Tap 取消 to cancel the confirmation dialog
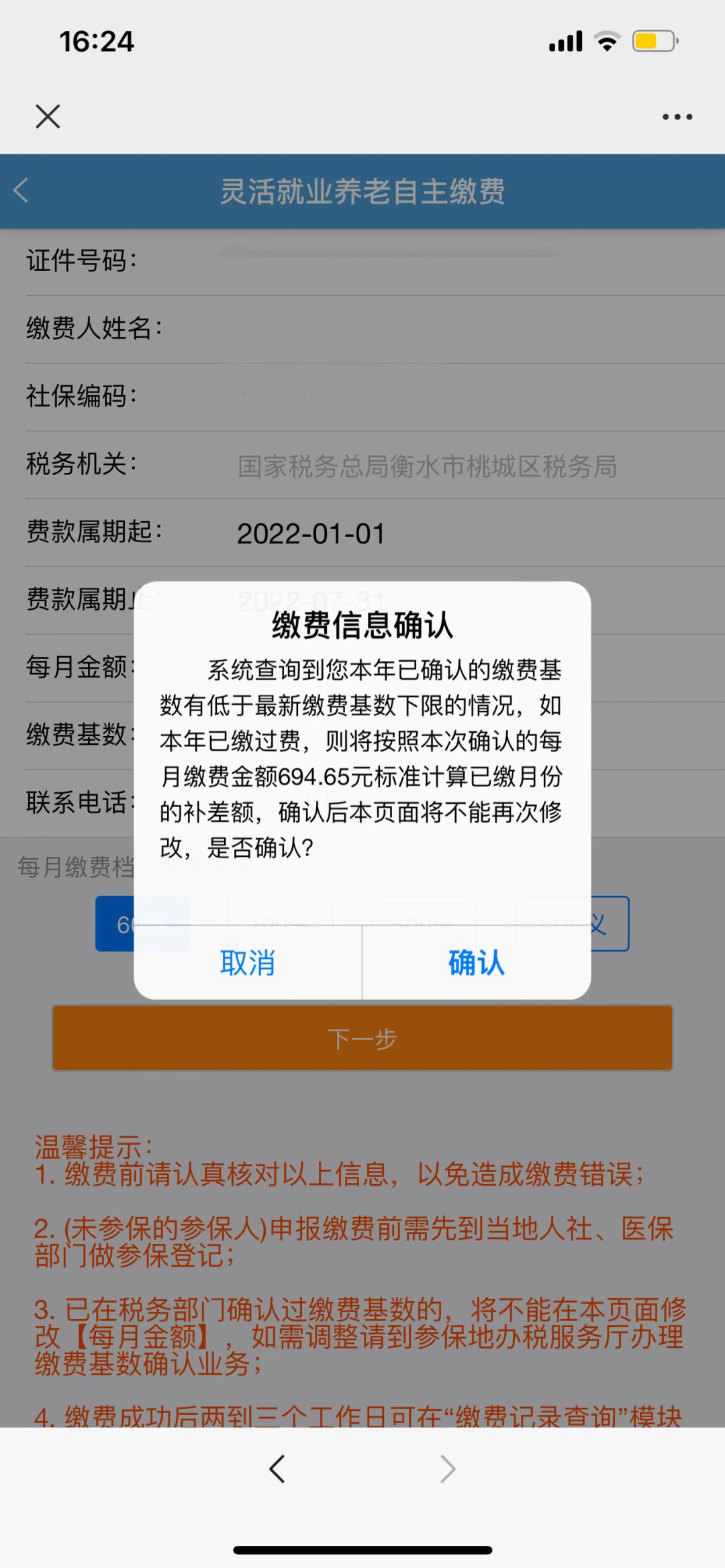Screen dimensions: 725x1568 (248, 963)
